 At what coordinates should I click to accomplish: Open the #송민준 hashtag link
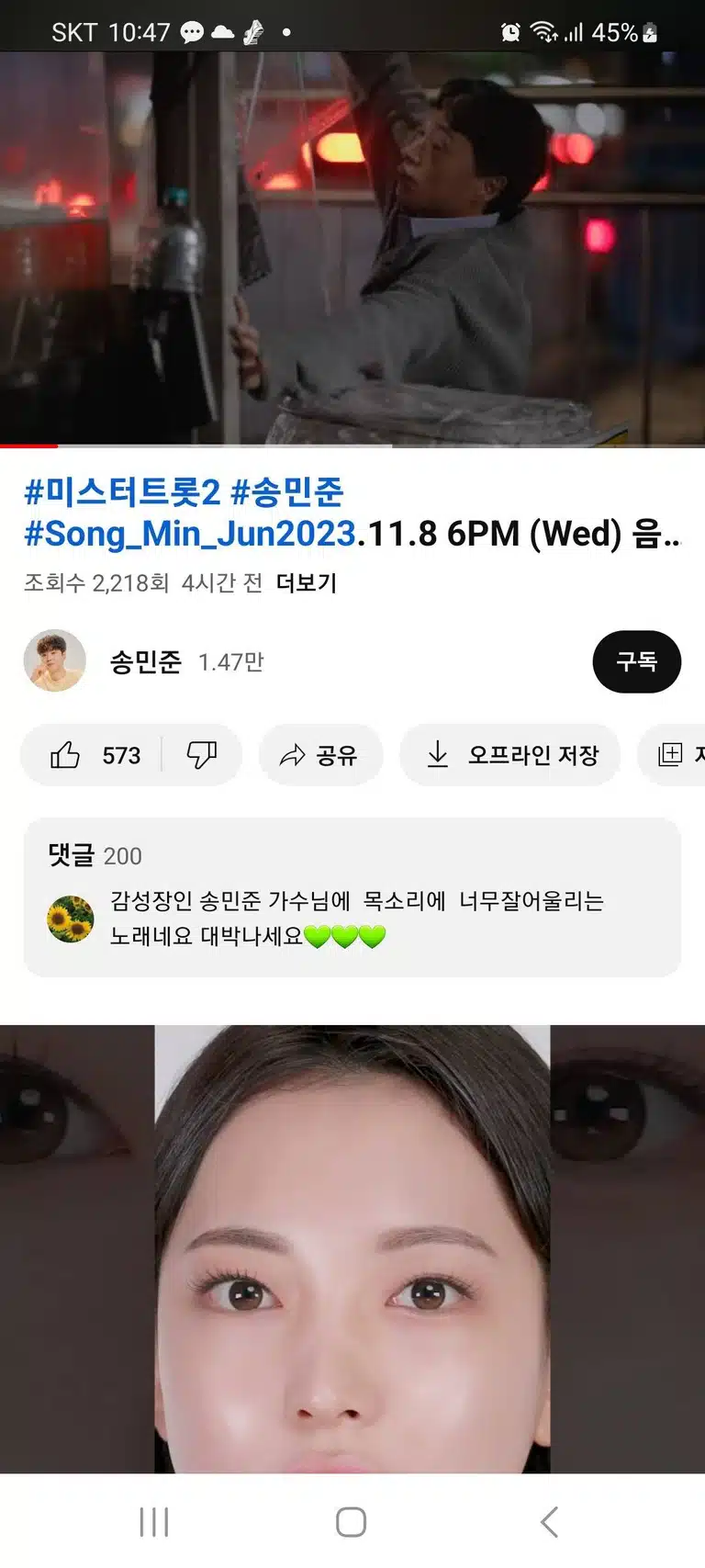(x=287, y=492)
